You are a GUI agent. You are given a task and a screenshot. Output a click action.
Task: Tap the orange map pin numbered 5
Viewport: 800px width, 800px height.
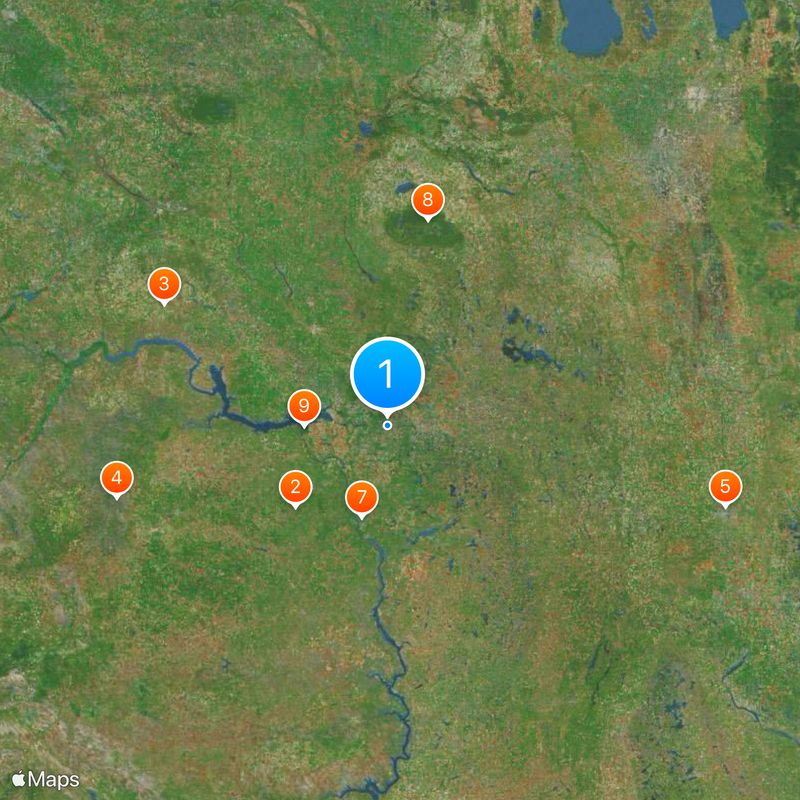pos(725,487)
